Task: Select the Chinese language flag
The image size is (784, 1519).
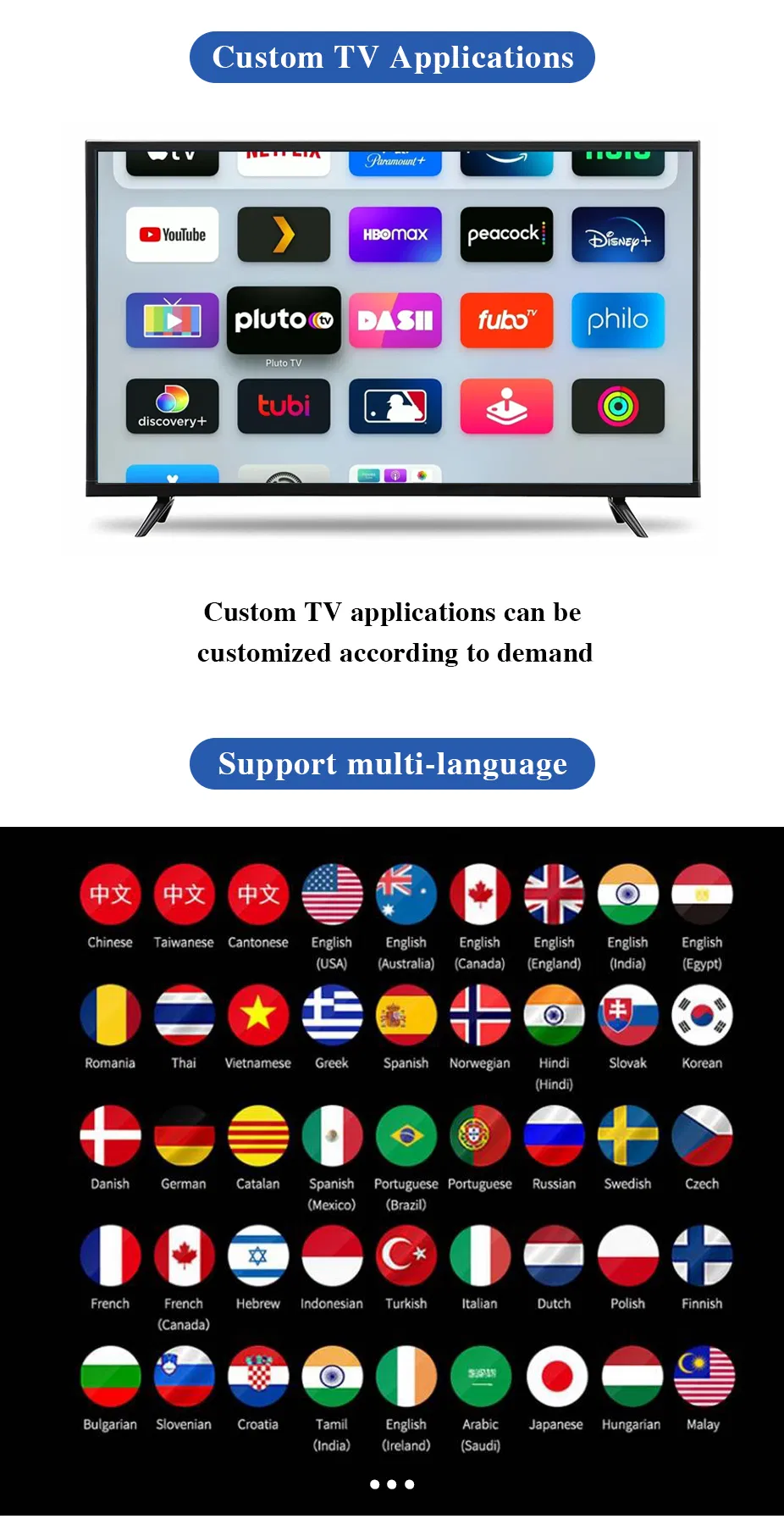Action: pos(109,894)
